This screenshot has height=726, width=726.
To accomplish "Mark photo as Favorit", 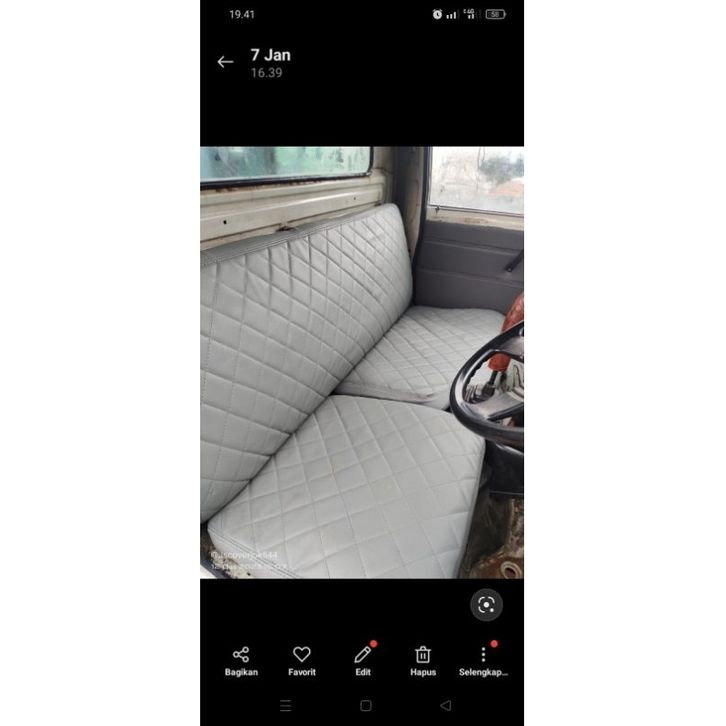I will point(302,661).
